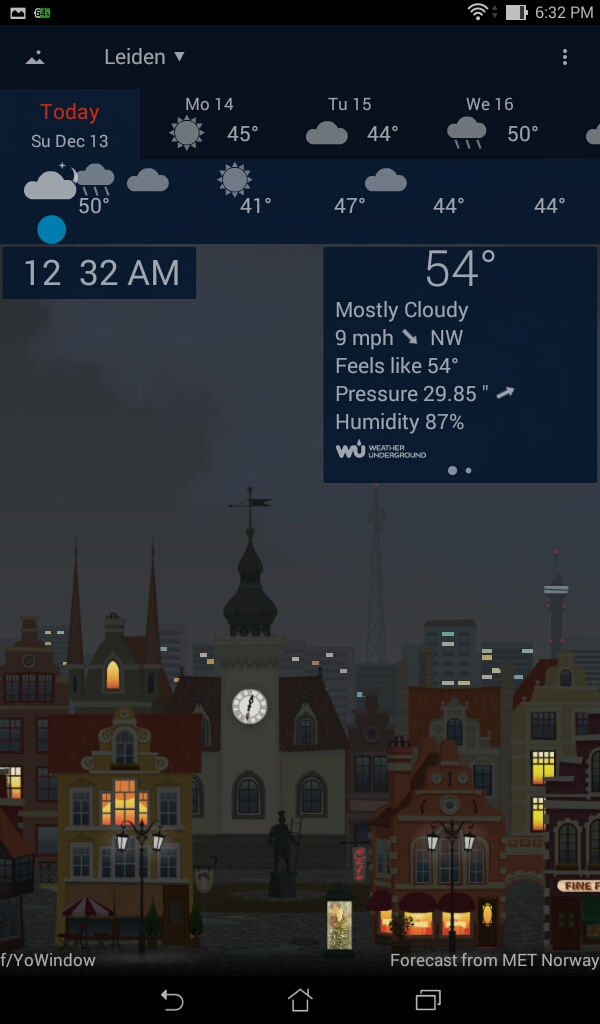Tap the weather panel page indicator dots

click(x=460, y=470)
